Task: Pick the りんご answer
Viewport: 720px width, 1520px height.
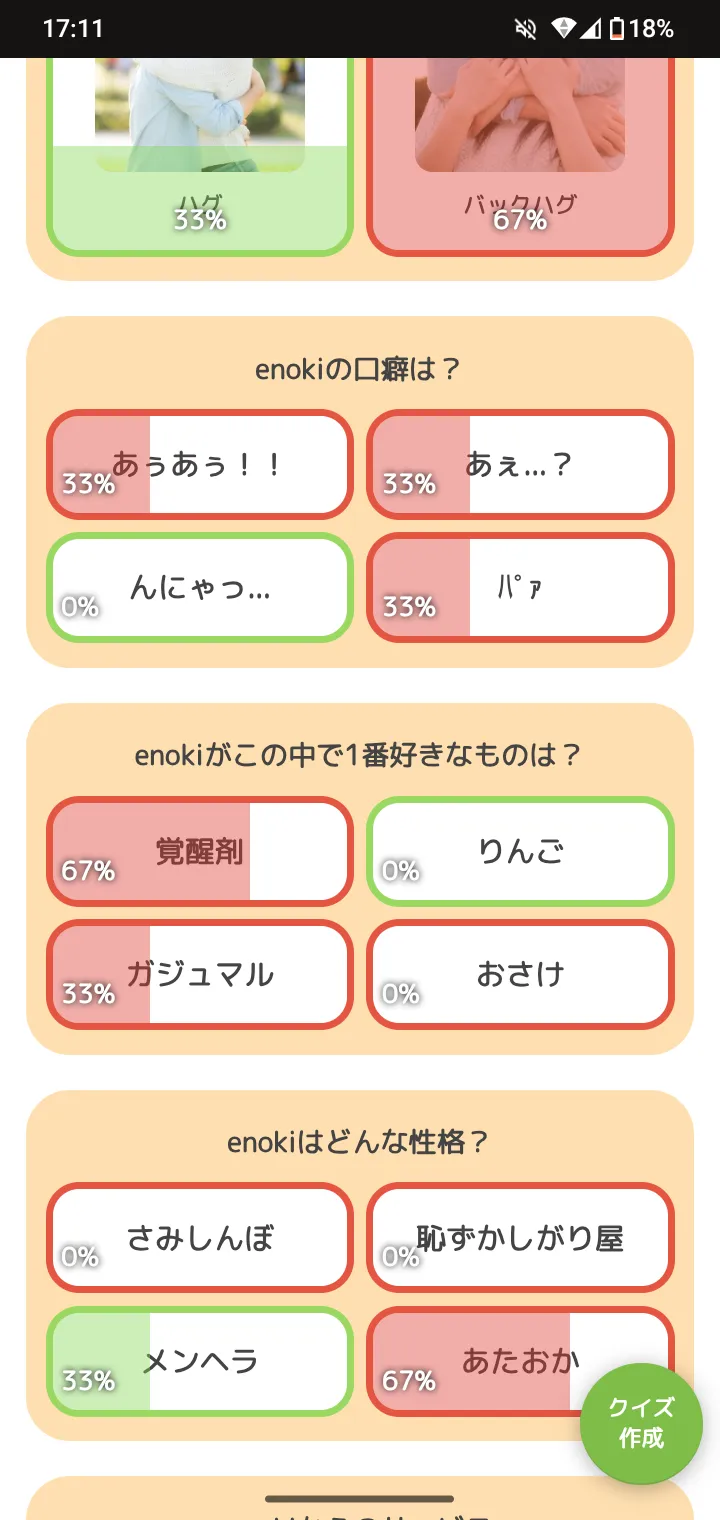Action: coord(520,851)
